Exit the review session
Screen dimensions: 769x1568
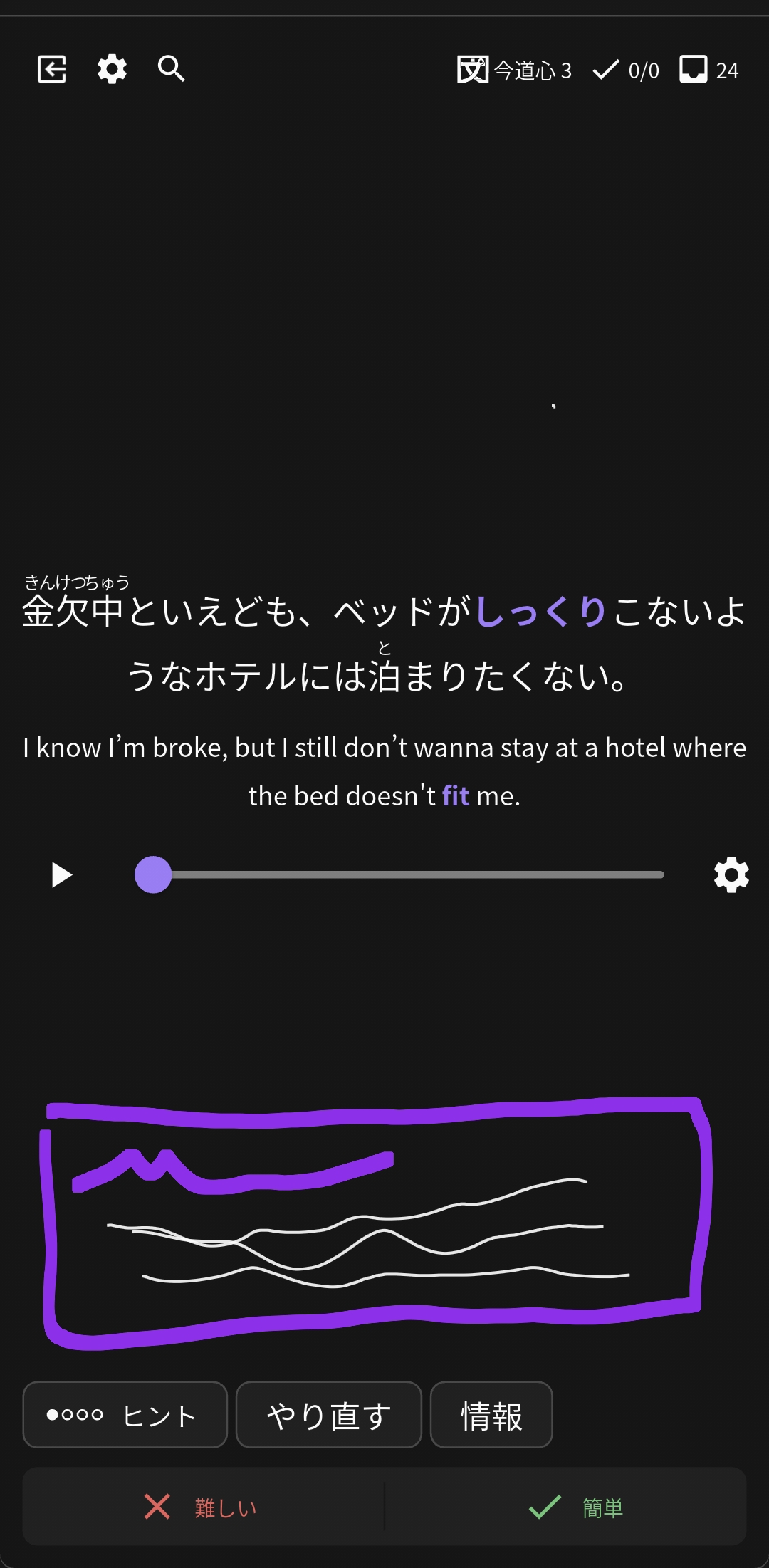(52, 69)
